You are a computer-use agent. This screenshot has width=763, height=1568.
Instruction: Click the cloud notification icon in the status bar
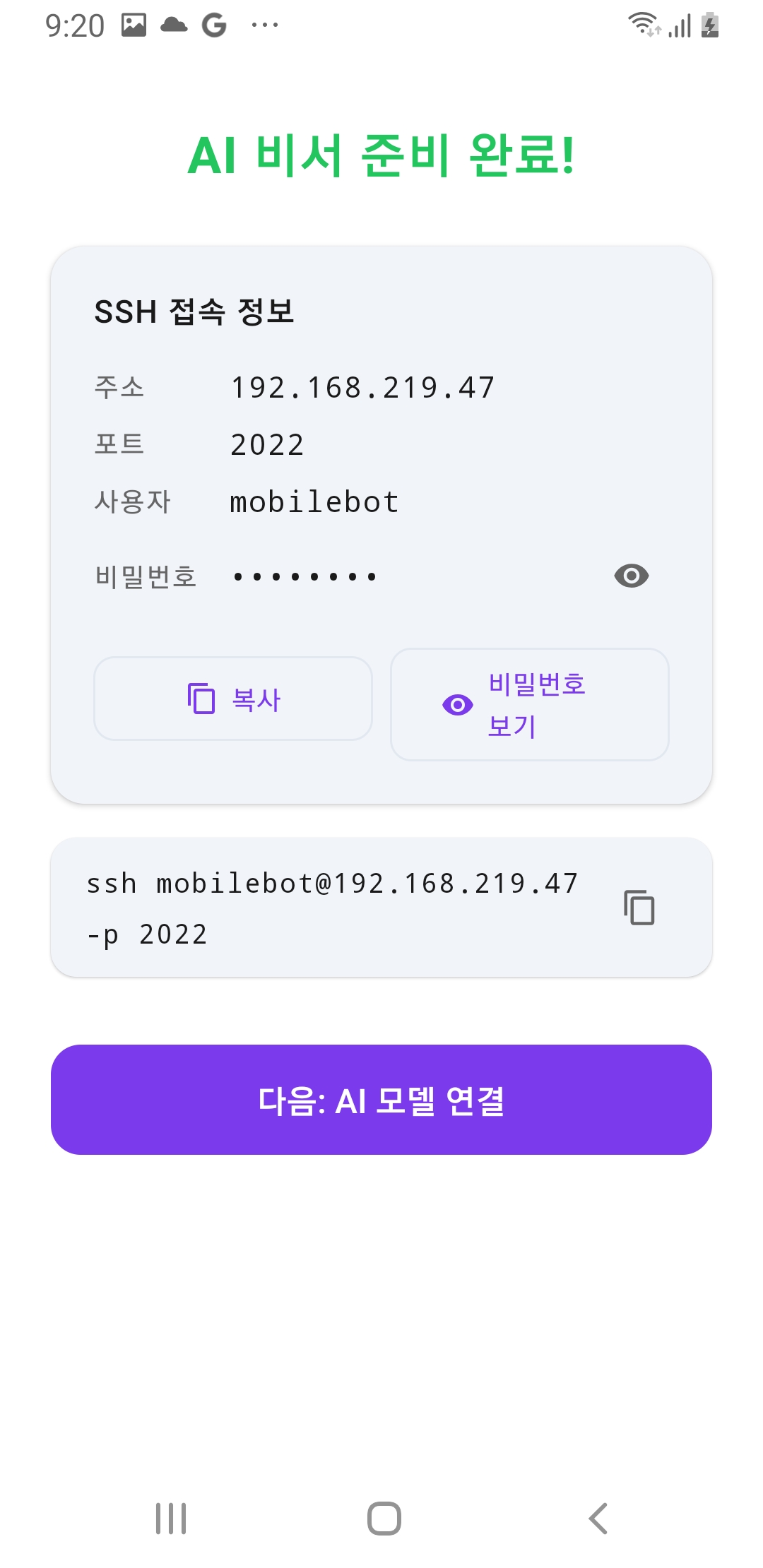tap(172, 23)
